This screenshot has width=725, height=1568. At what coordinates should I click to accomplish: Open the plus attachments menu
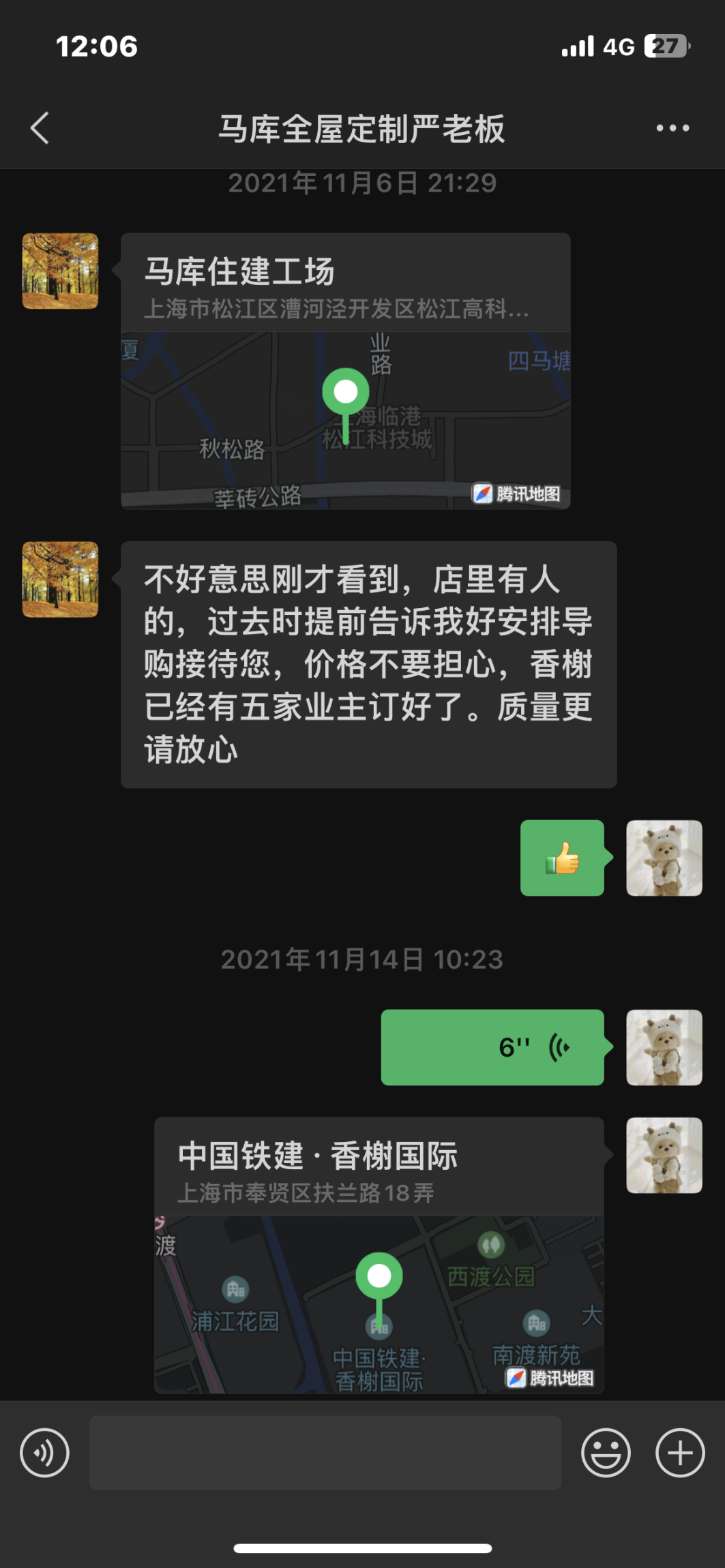[x=679, y=1453]
